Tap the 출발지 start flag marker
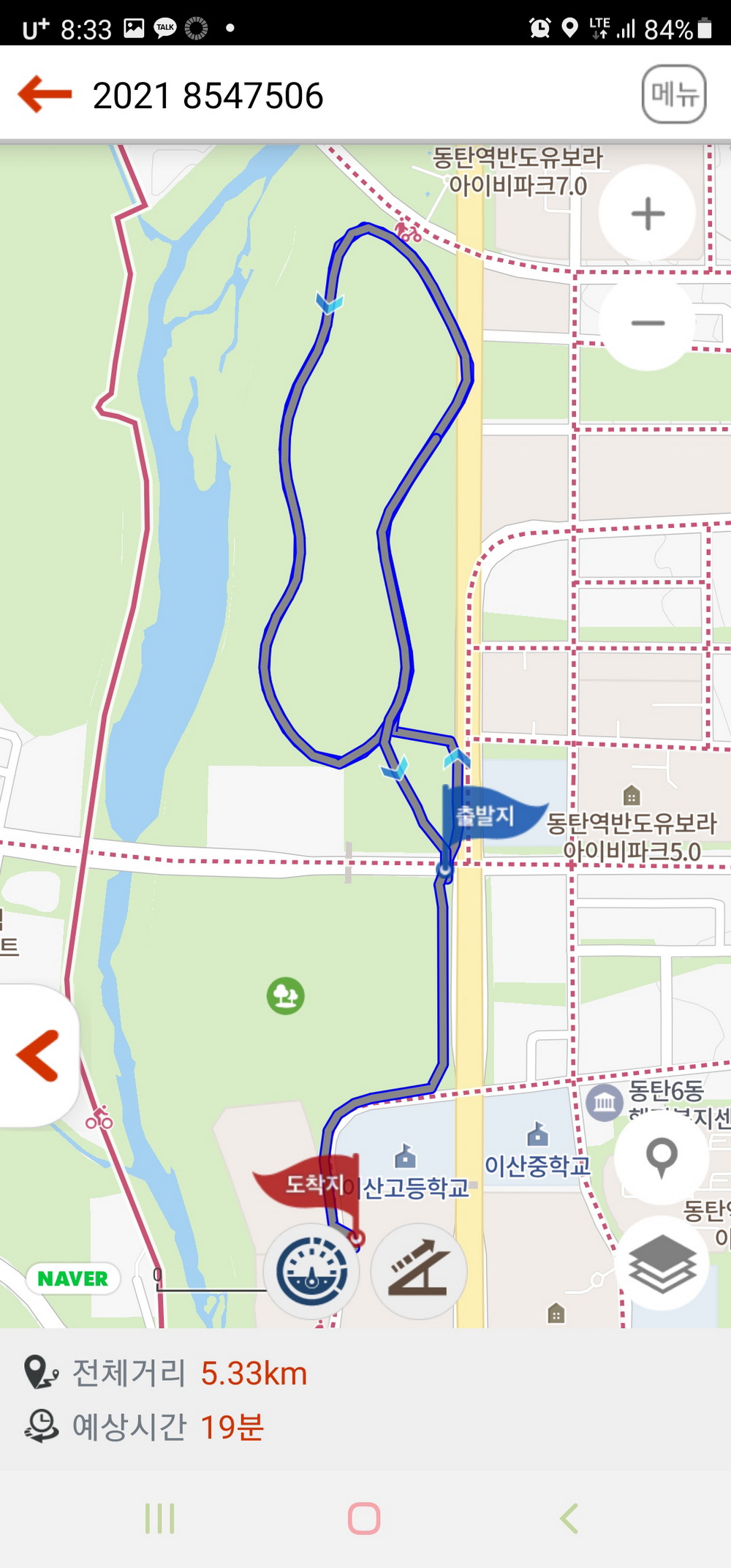The width and height of the screenshot is (731, 1568). coord(487,814)
